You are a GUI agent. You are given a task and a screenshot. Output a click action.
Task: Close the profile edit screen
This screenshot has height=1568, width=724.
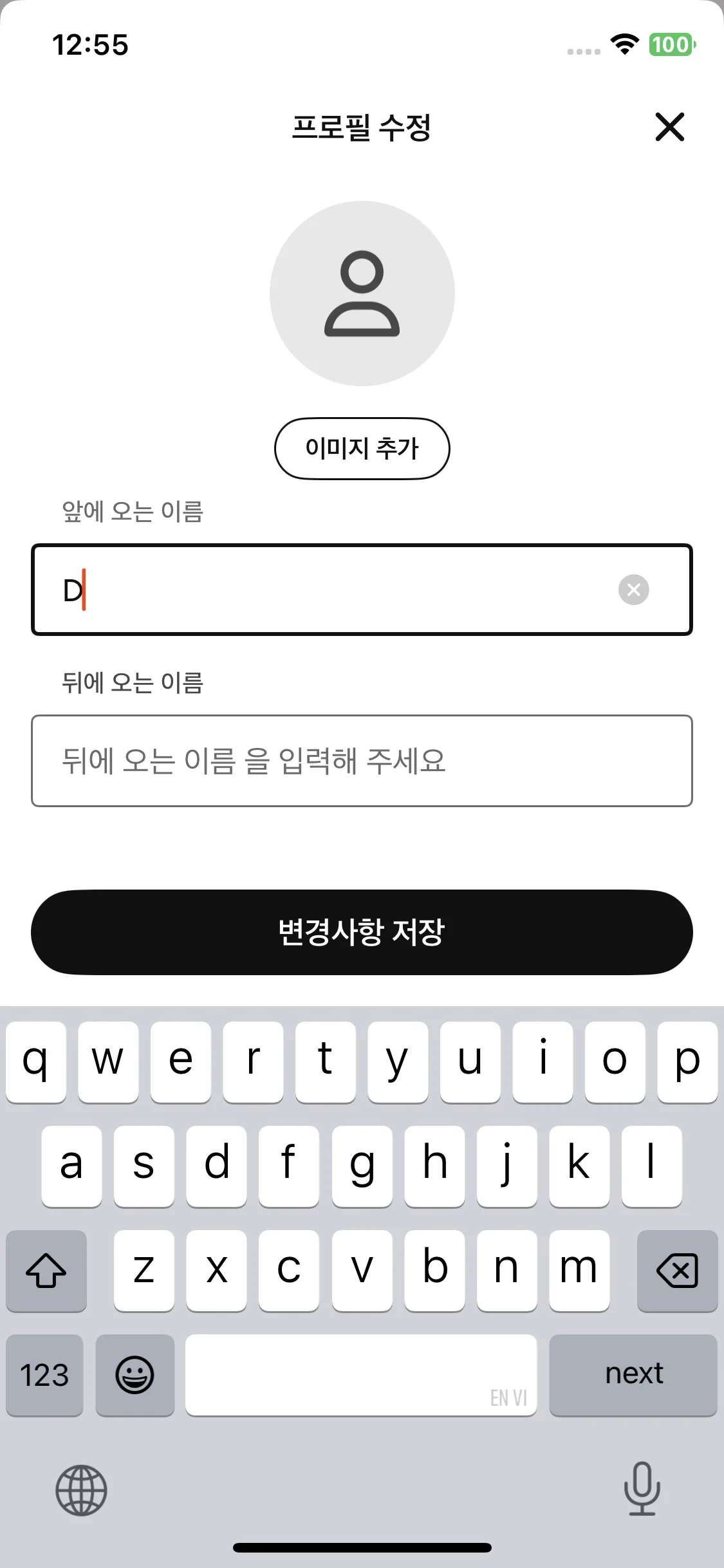[x=669, y=127]
